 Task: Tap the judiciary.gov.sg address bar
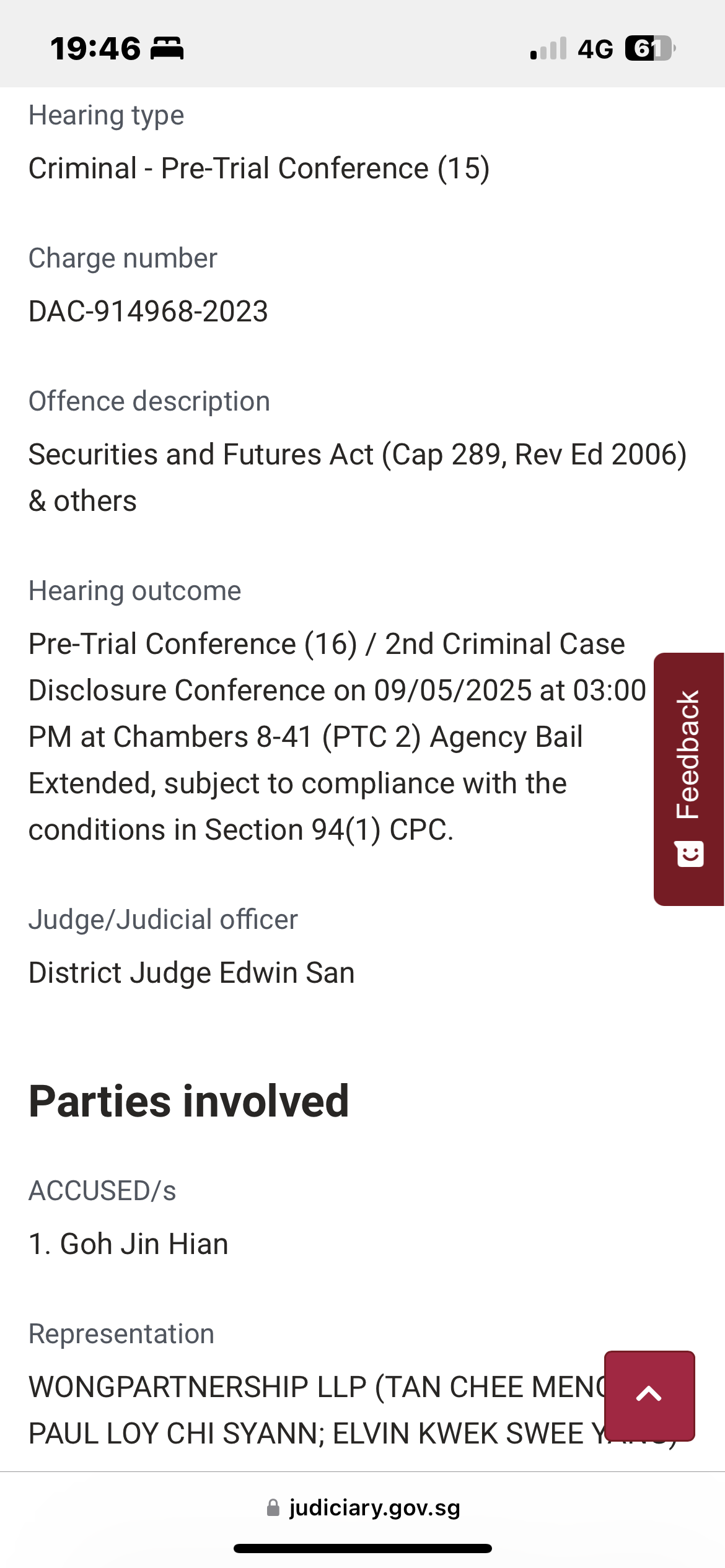(x=363, y=1507)
